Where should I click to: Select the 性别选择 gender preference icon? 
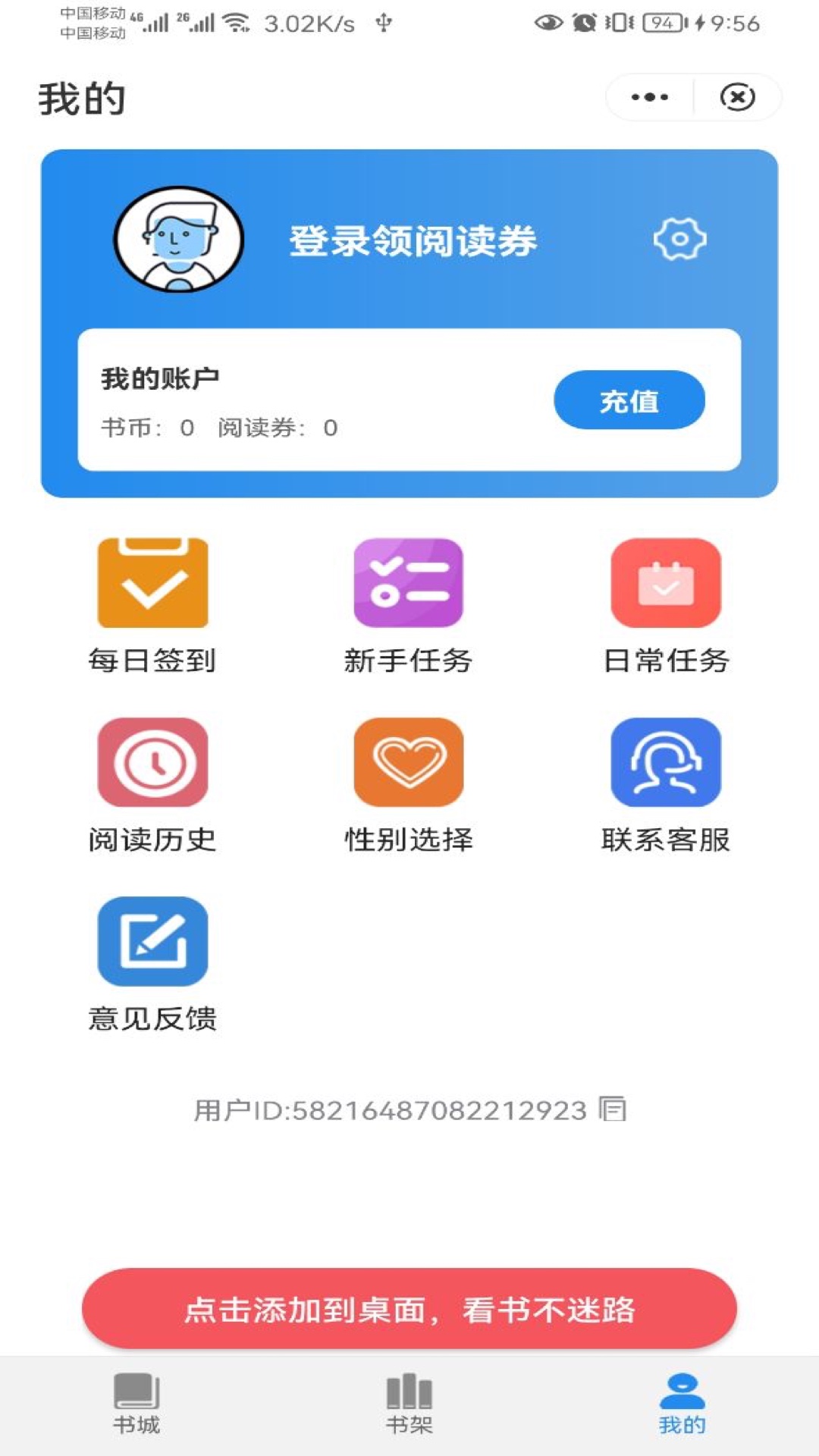tap(408, 762)
